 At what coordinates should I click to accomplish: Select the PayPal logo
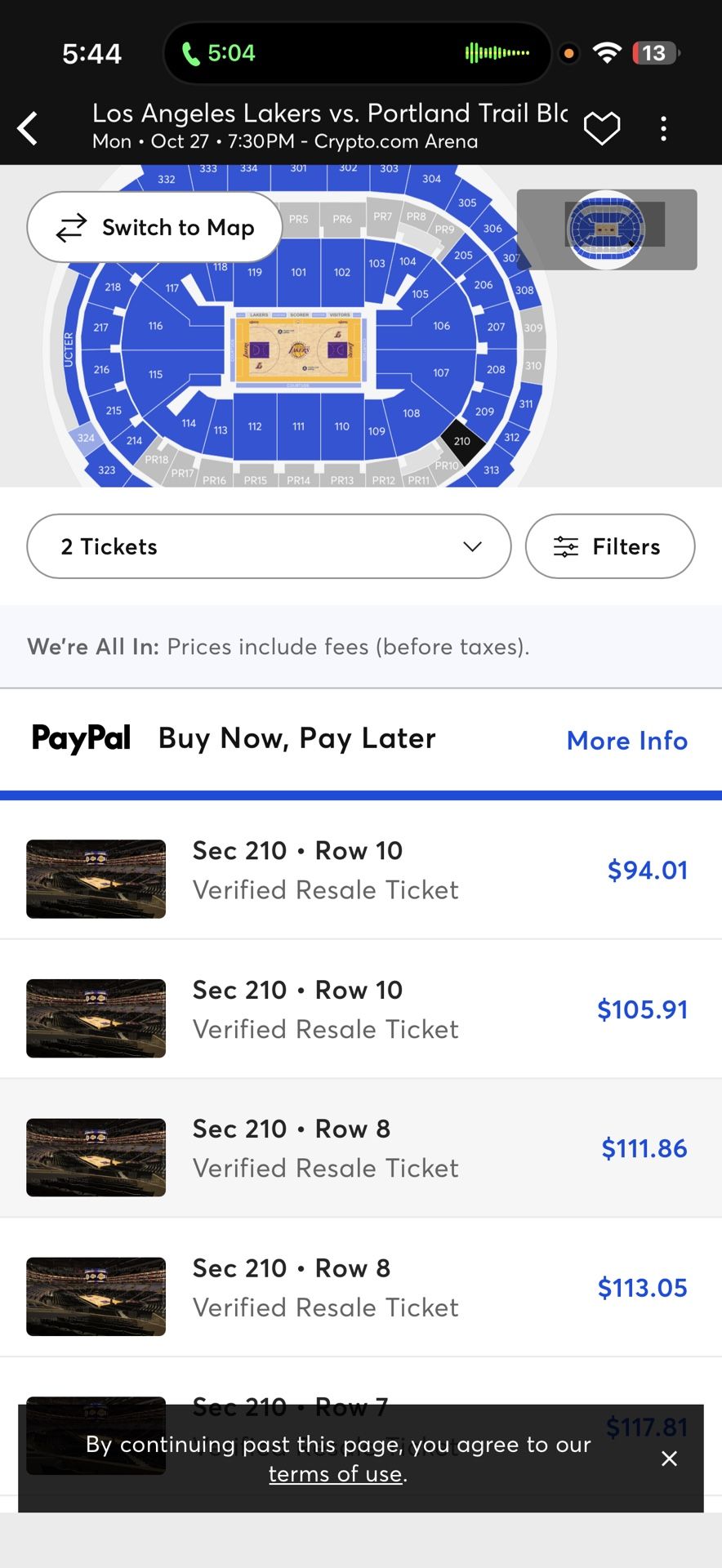pos(81,738)
